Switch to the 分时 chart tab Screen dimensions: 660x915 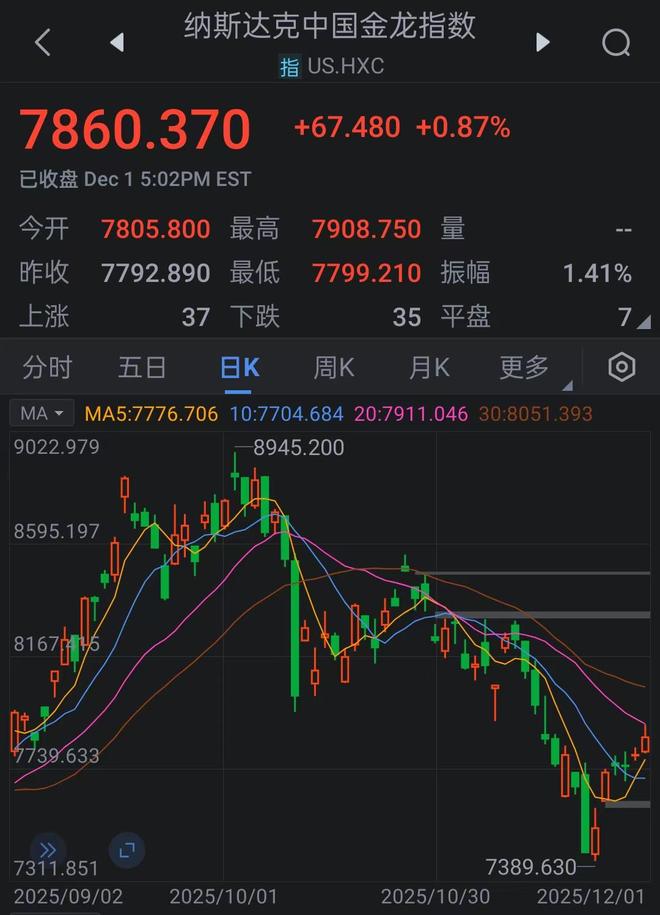[47, 367]
